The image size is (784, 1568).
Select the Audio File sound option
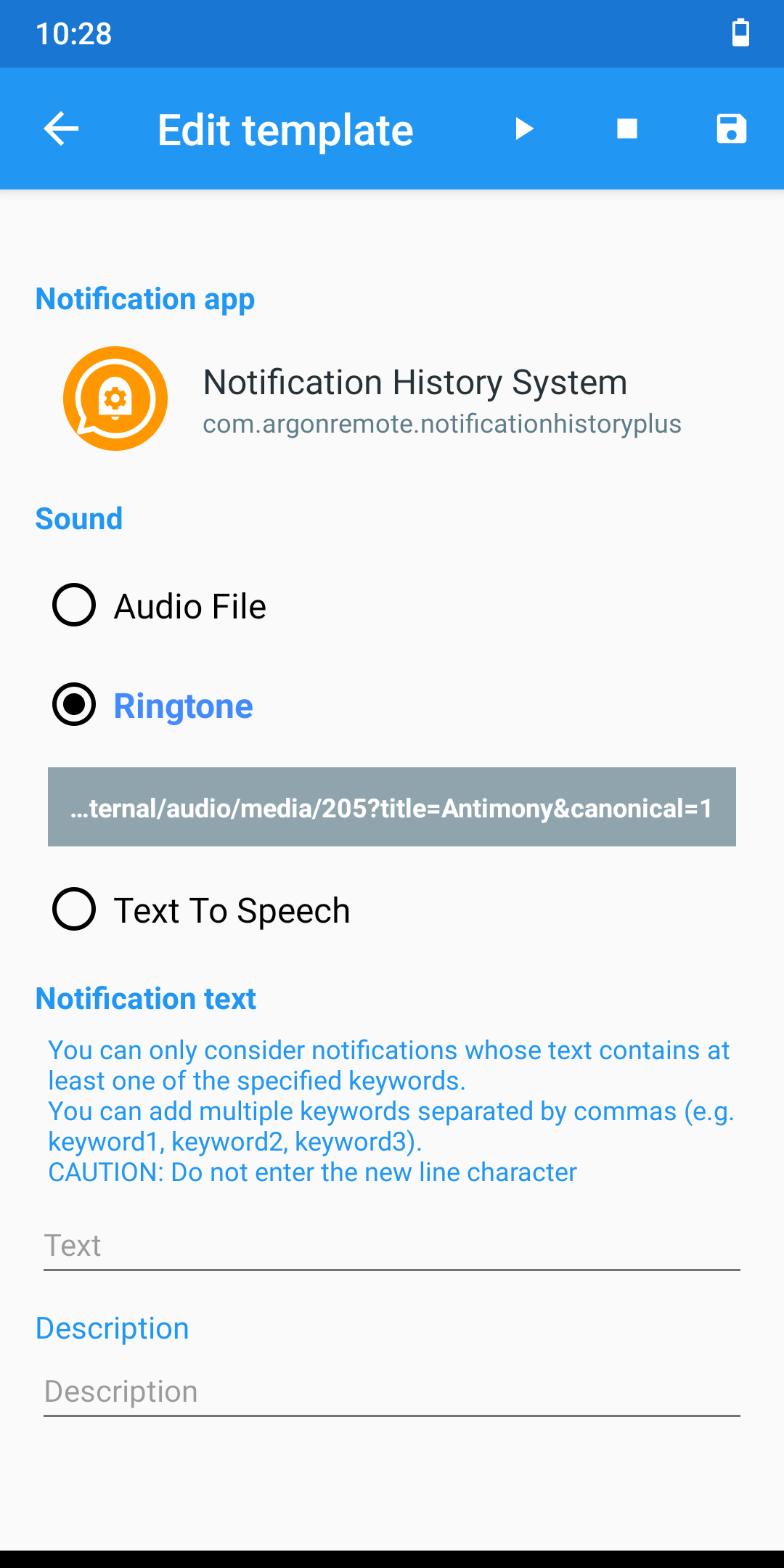[x=74, y=605]
